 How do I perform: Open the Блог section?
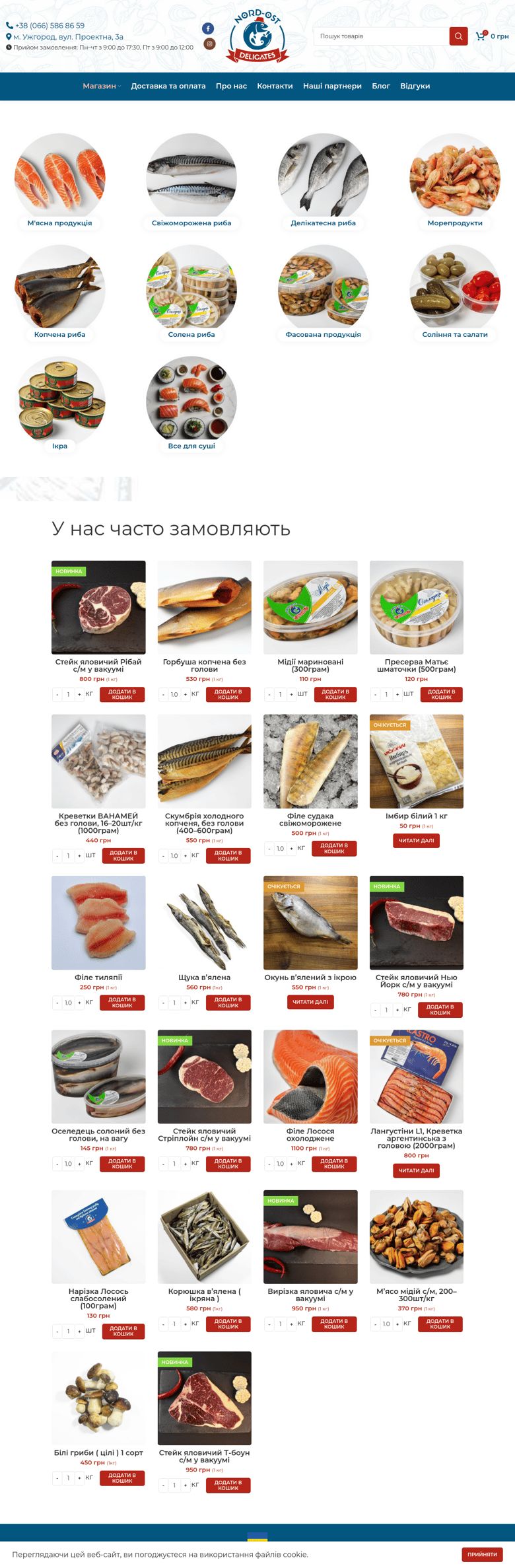pos(380,86)
